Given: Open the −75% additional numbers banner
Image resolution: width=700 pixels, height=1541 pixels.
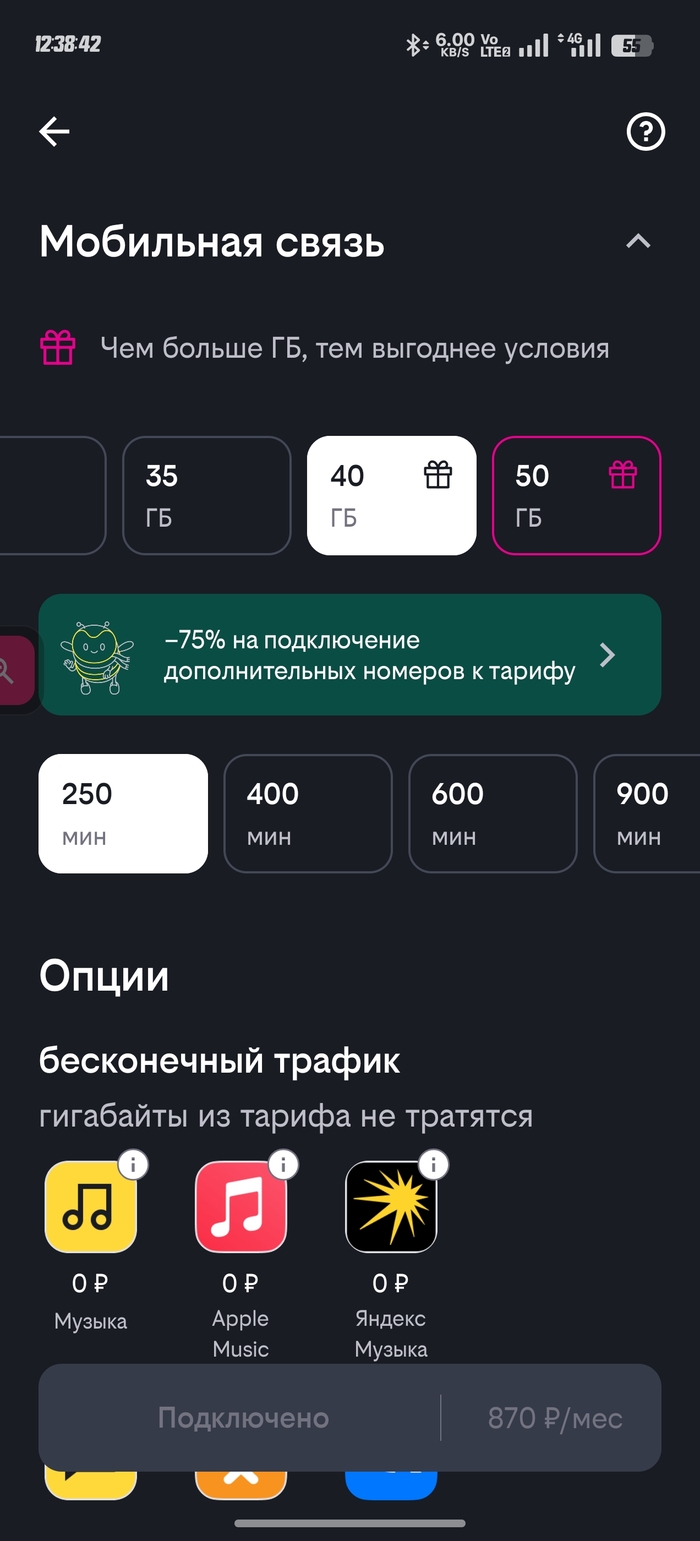Looking at the screenshot, I should (350, 655).
